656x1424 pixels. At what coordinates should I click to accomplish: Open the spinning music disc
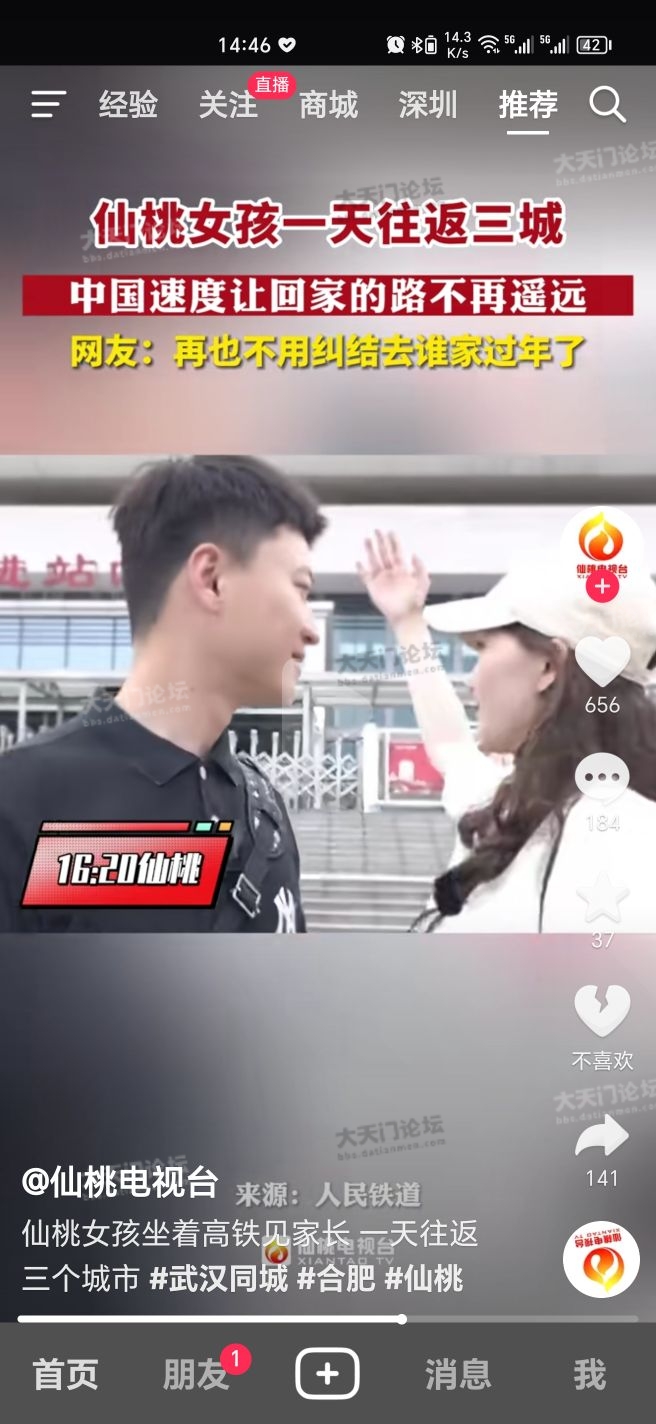pyautogui.click(x=601, y=1259)
